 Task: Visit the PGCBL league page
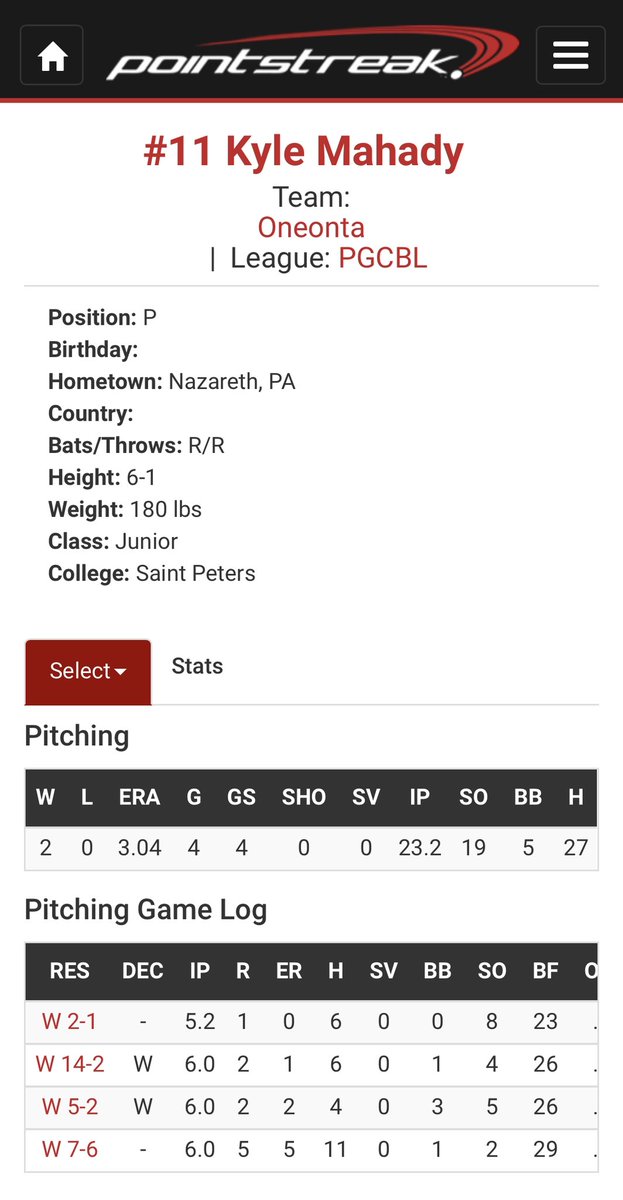coord(383,258)
